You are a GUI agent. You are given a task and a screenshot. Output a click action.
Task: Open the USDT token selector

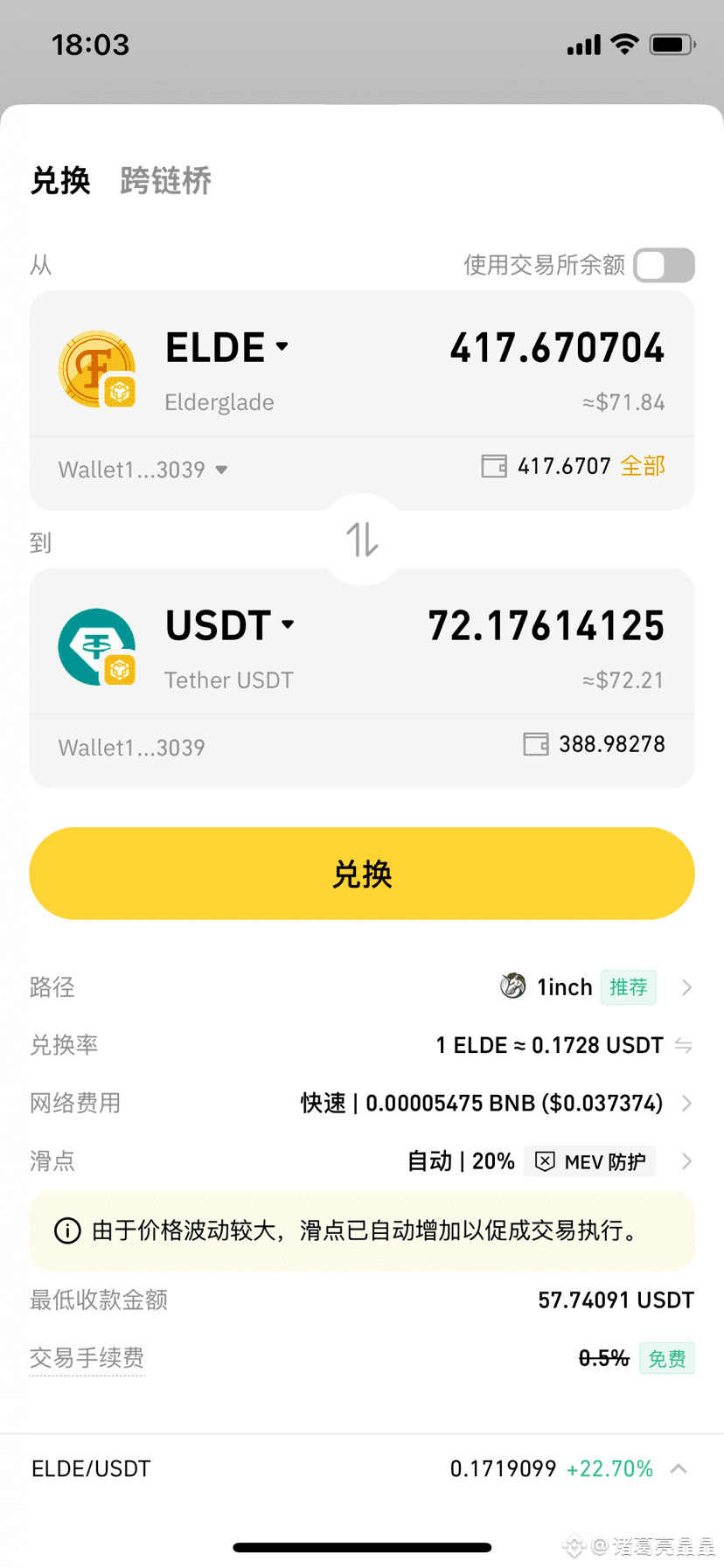coord(230,625)
